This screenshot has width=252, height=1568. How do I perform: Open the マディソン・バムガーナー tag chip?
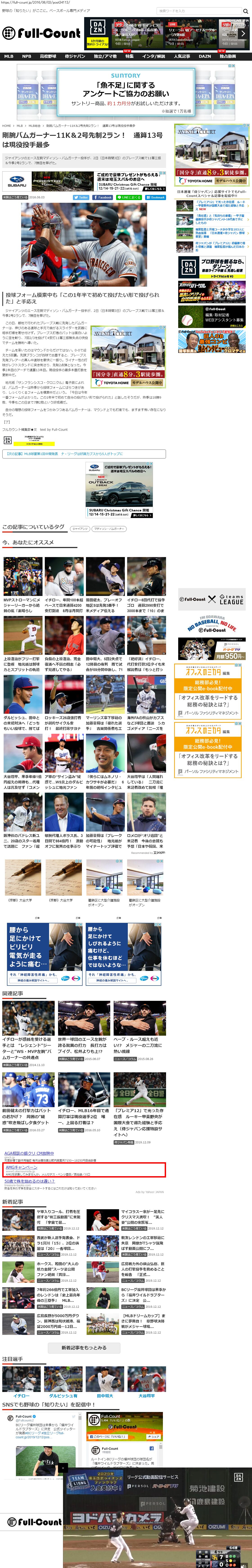point(108,528)
